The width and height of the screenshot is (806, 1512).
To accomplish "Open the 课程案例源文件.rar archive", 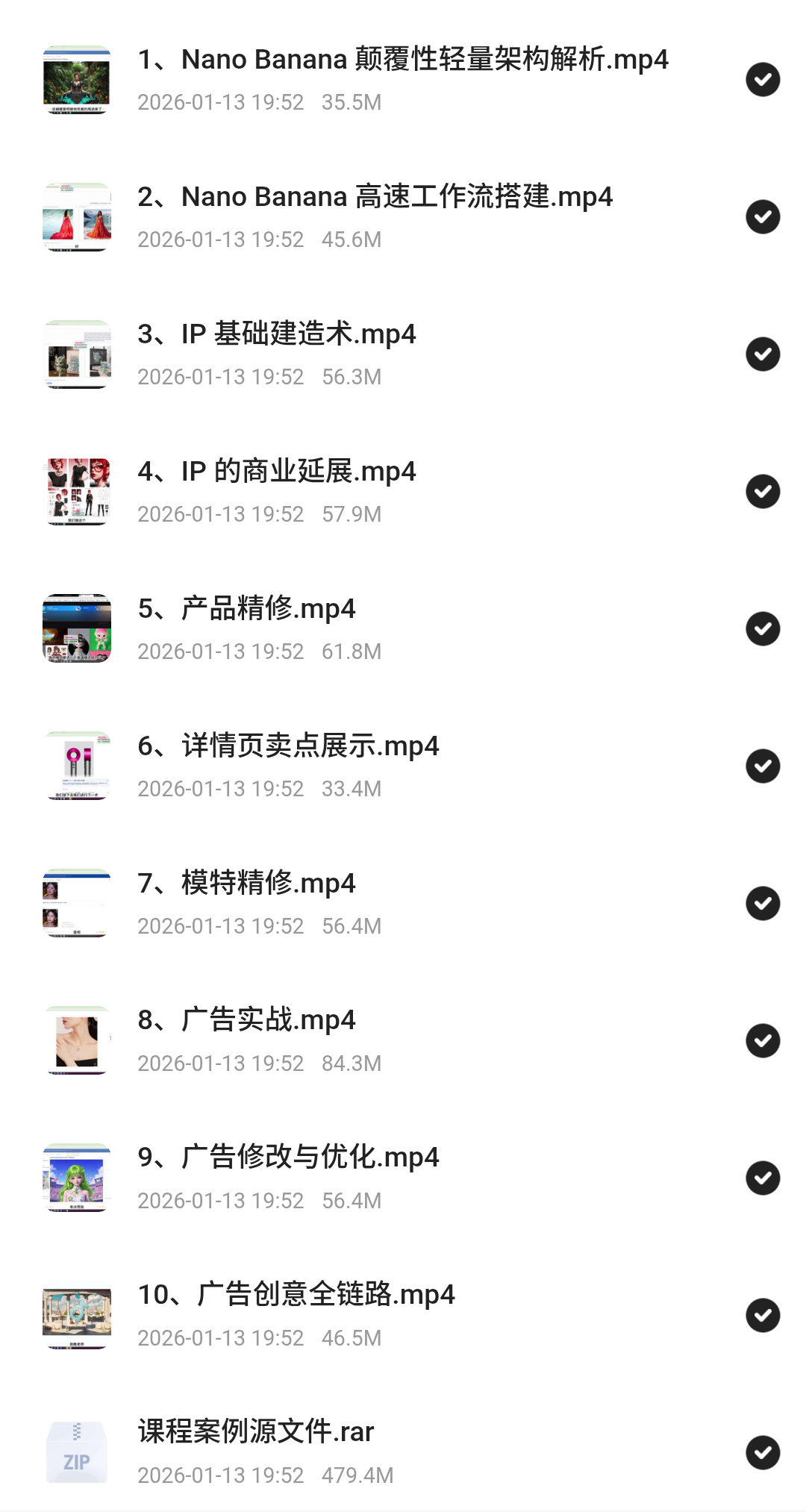I will pyautogui.click(x=255, y=1432).
